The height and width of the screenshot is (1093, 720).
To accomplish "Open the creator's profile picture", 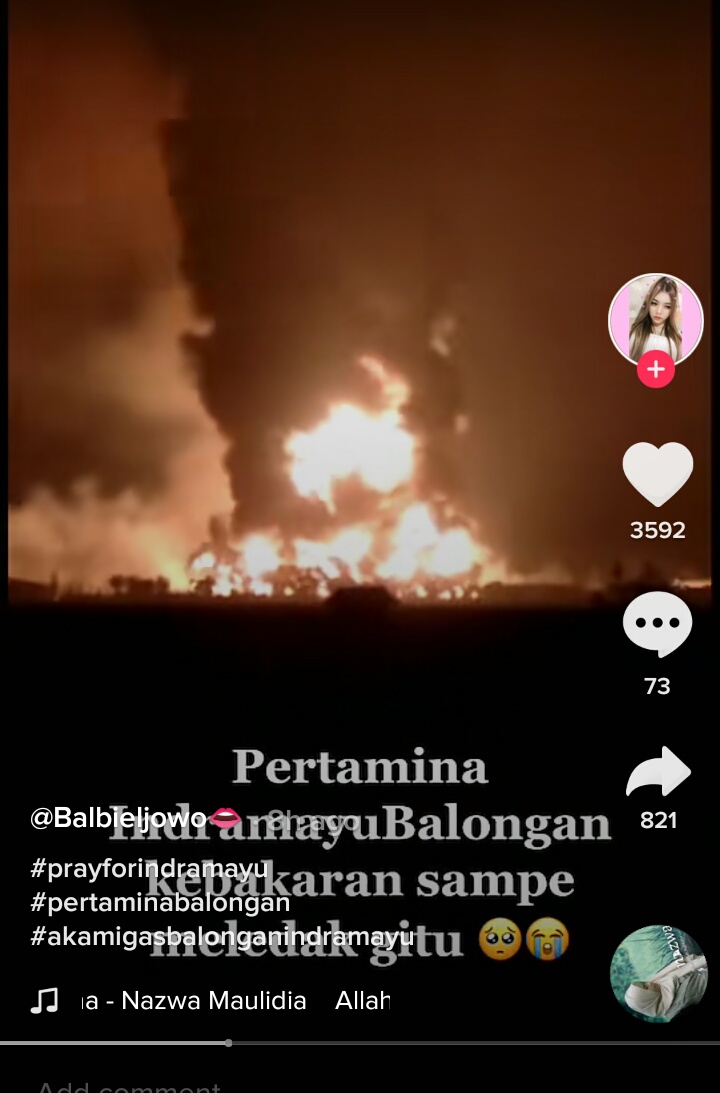I will click(655, 320).
